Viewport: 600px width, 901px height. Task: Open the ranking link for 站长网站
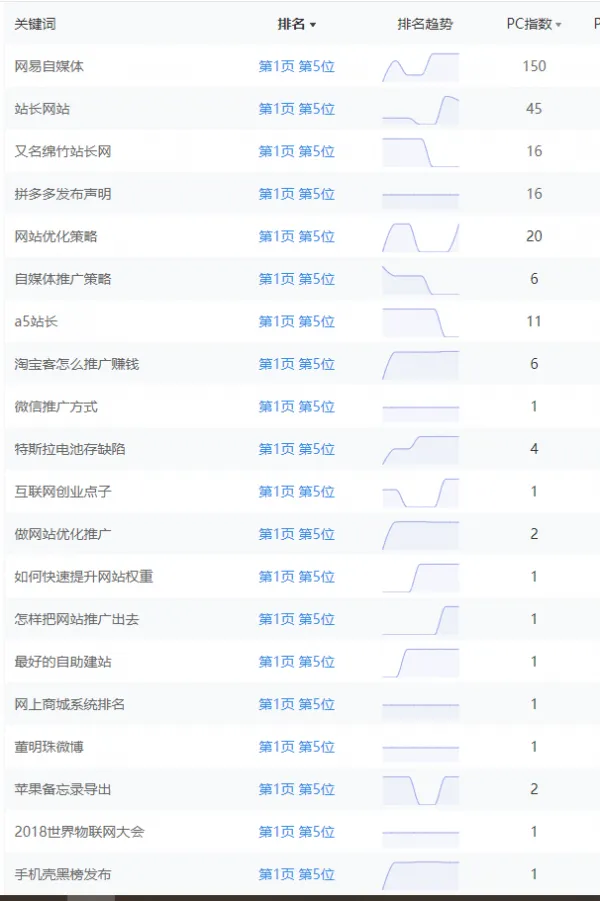pos(296,109)
